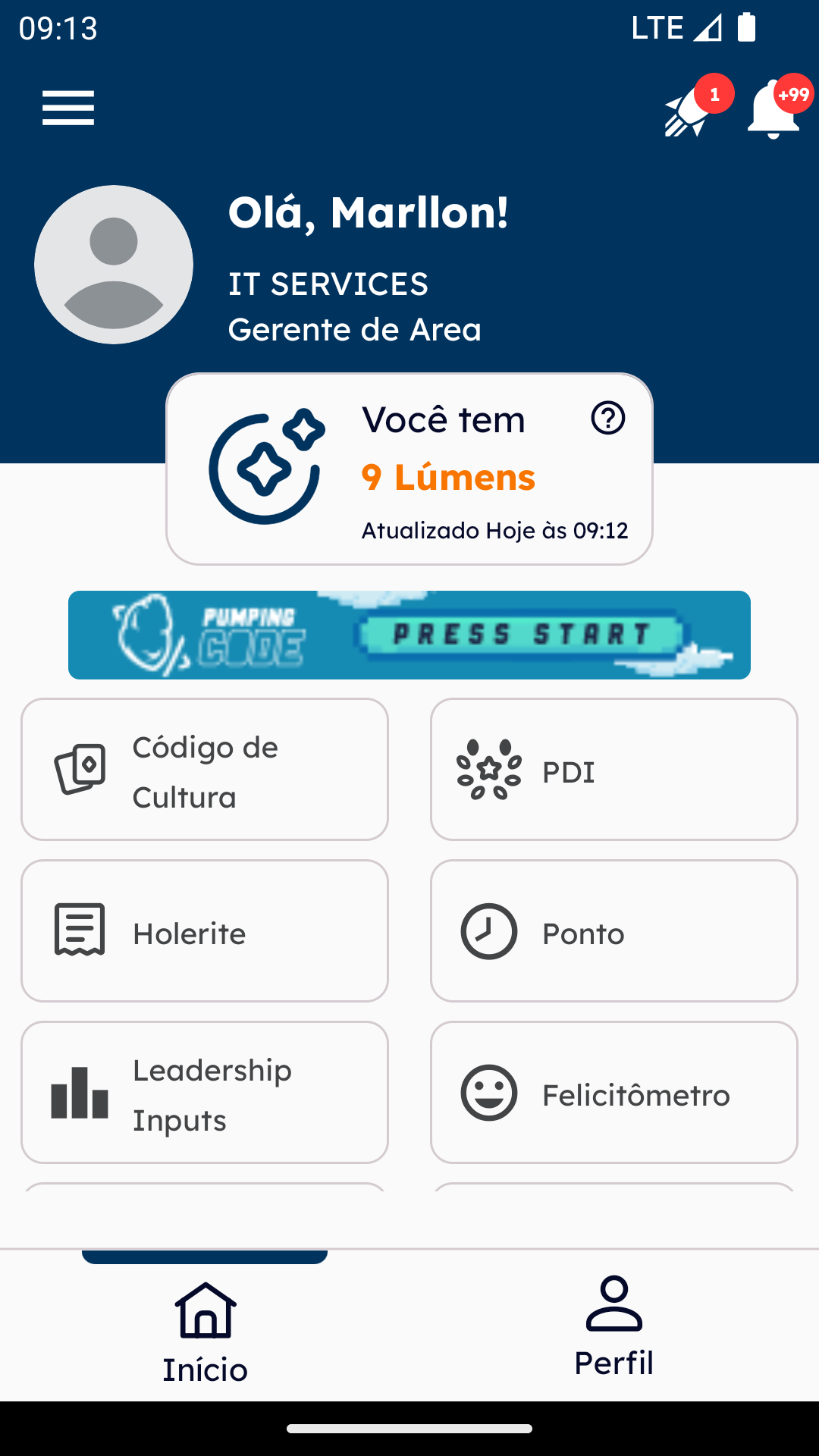Screen dimensions: 819x1456
Task: Open the Lúmens help question mark
Action: (608, 418)
